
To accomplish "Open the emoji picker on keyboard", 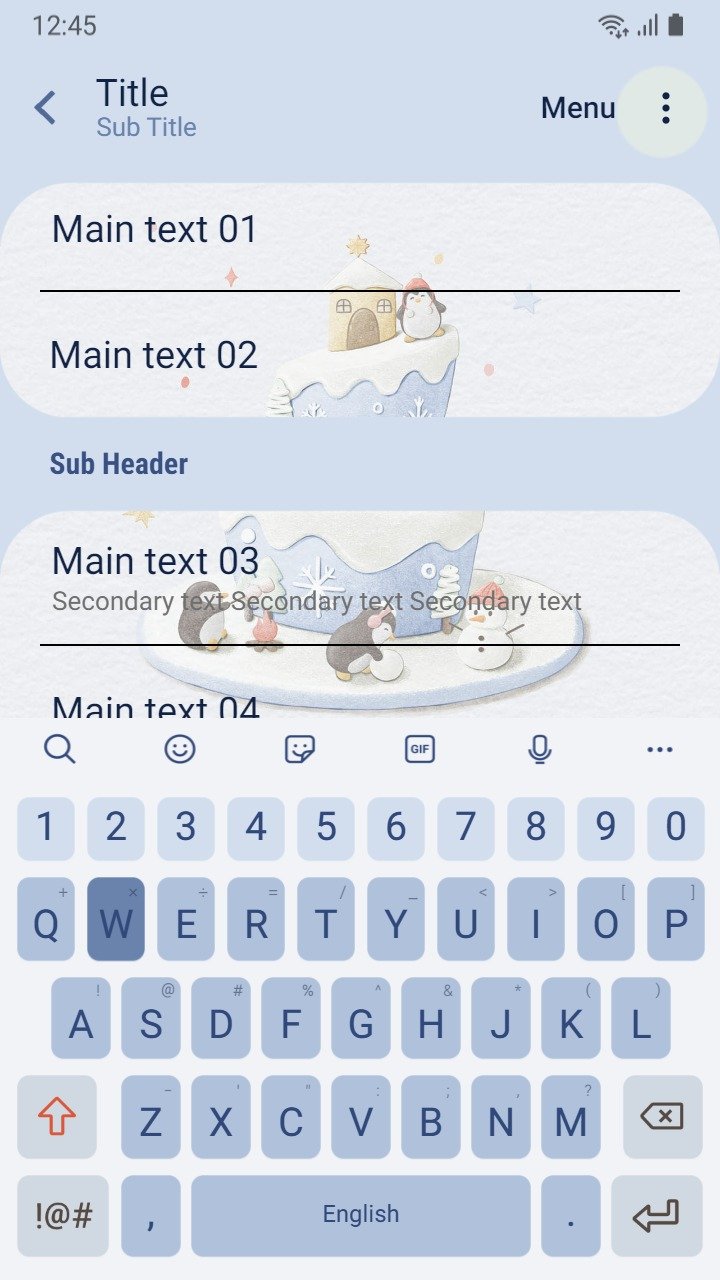I will click(x=180, y=748).
